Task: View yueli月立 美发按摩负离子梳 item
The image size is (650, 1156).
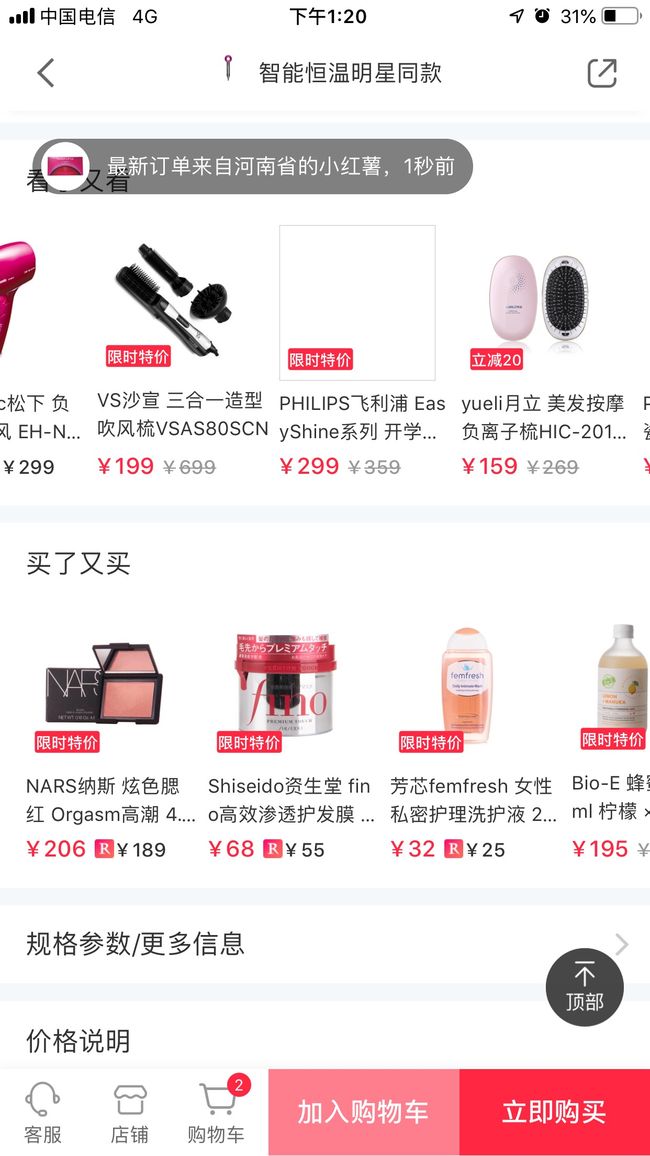Action: tap(544, 352)
